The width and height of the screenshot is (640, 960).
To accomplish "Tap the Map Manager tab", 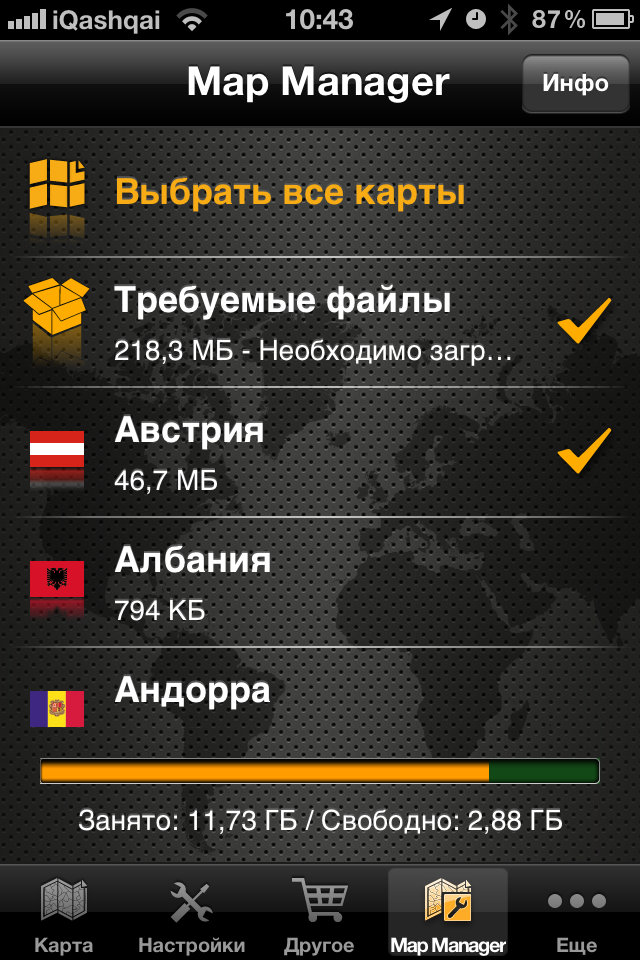I will pos(447,914).
